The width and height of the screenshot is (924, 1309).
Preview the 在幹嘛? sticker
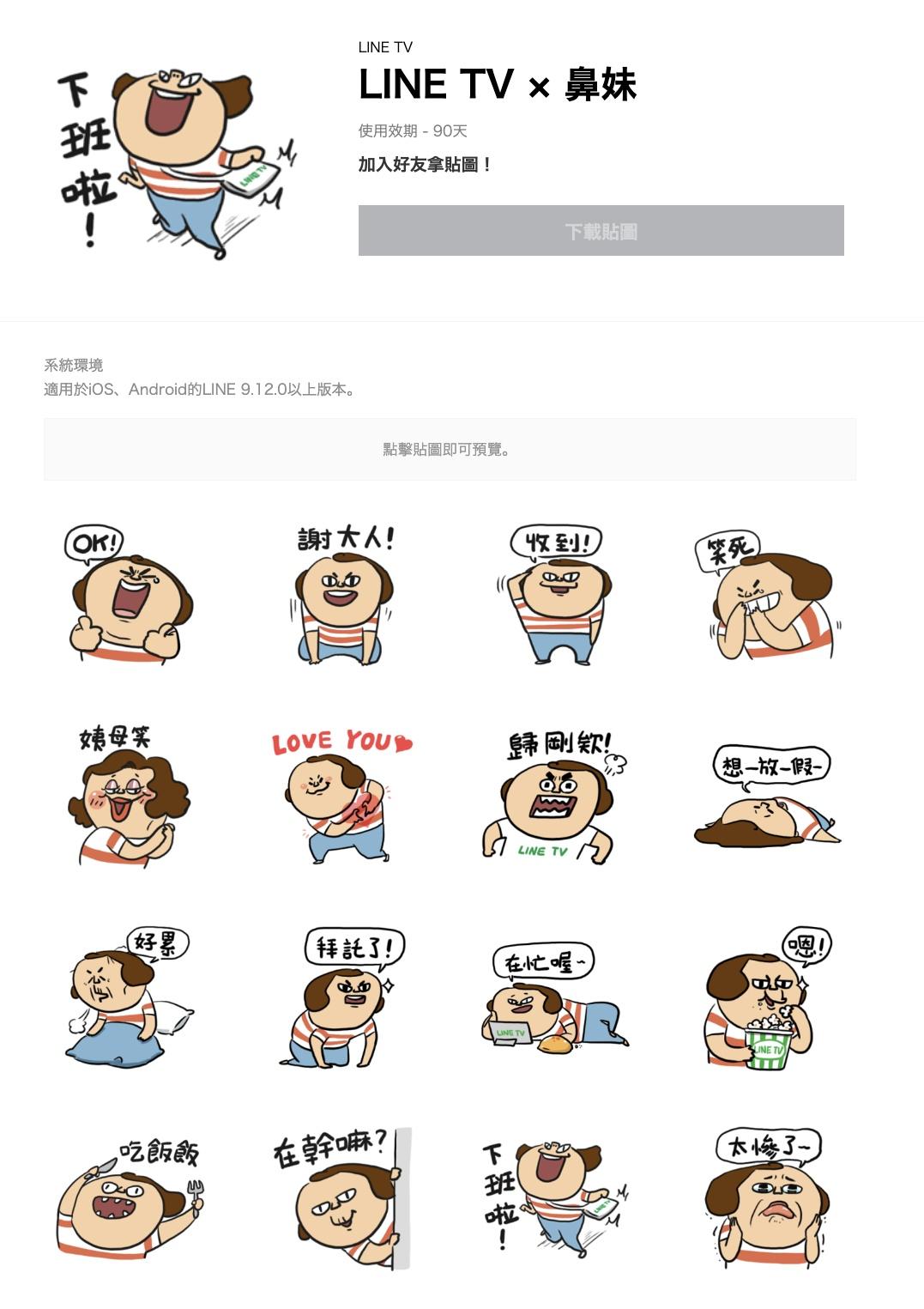click(343, 1198)
